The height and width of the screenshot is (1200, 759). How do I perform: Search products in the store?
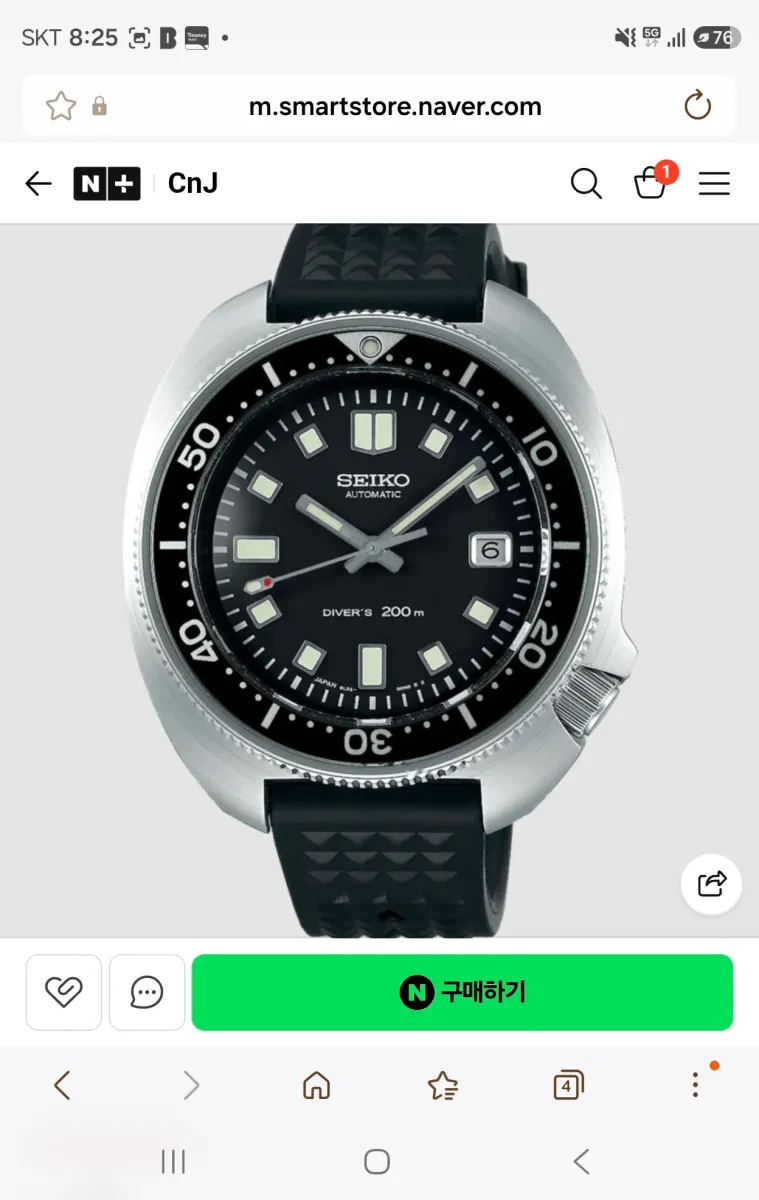coord(586,183)
